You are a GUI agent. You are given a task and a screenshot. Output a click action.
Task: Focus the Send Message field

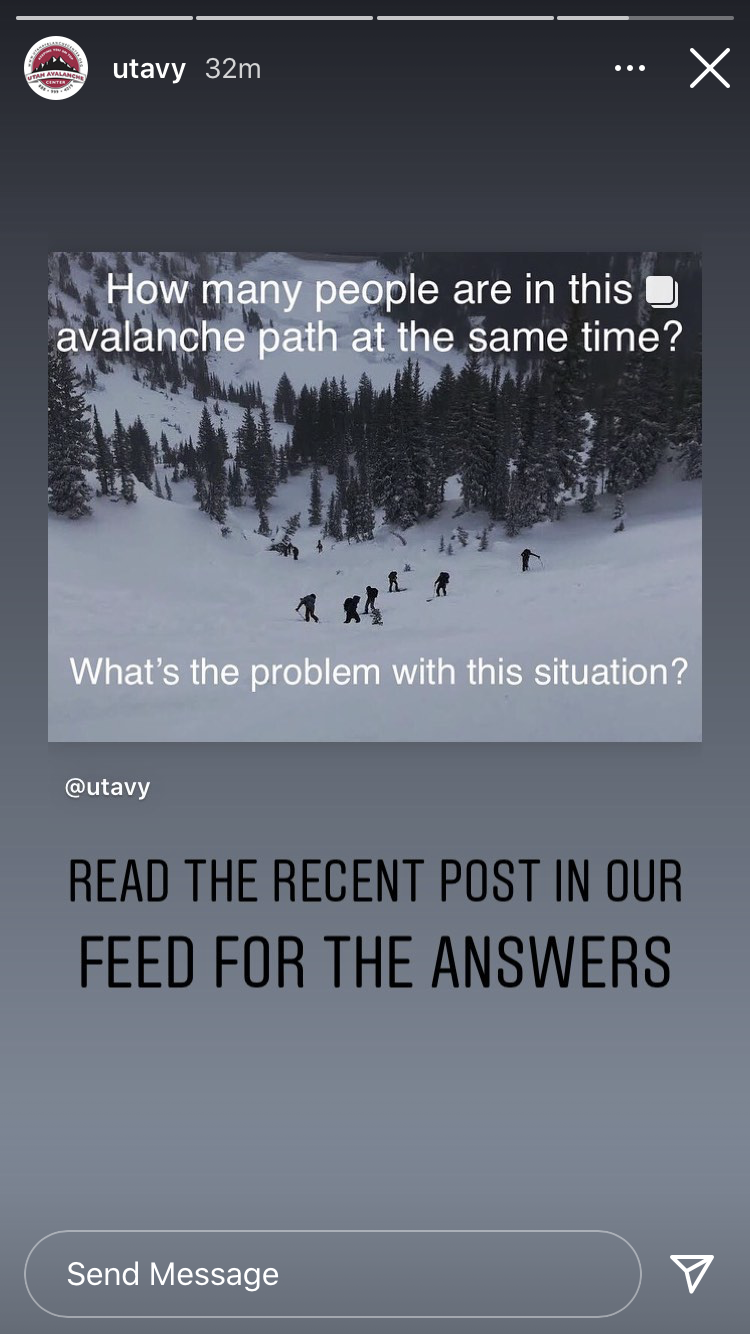332,1273
